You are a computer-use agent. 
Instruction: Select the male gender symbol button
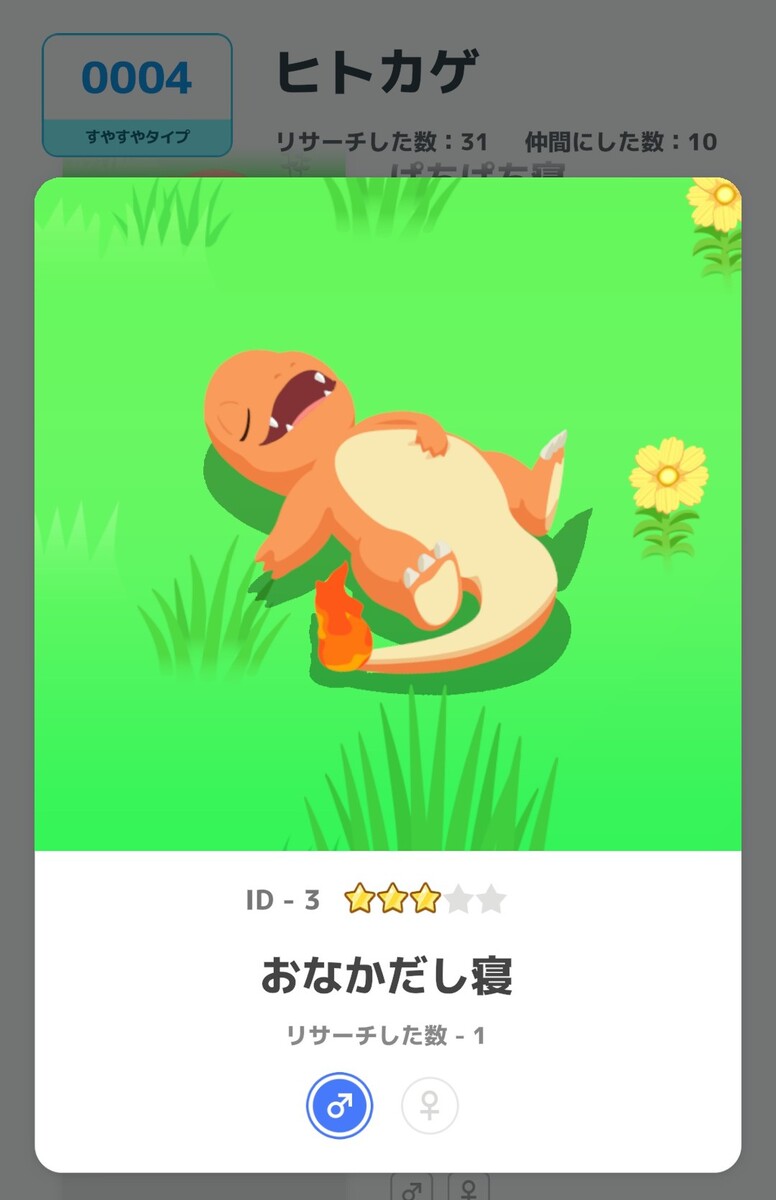pos(339,1106)
